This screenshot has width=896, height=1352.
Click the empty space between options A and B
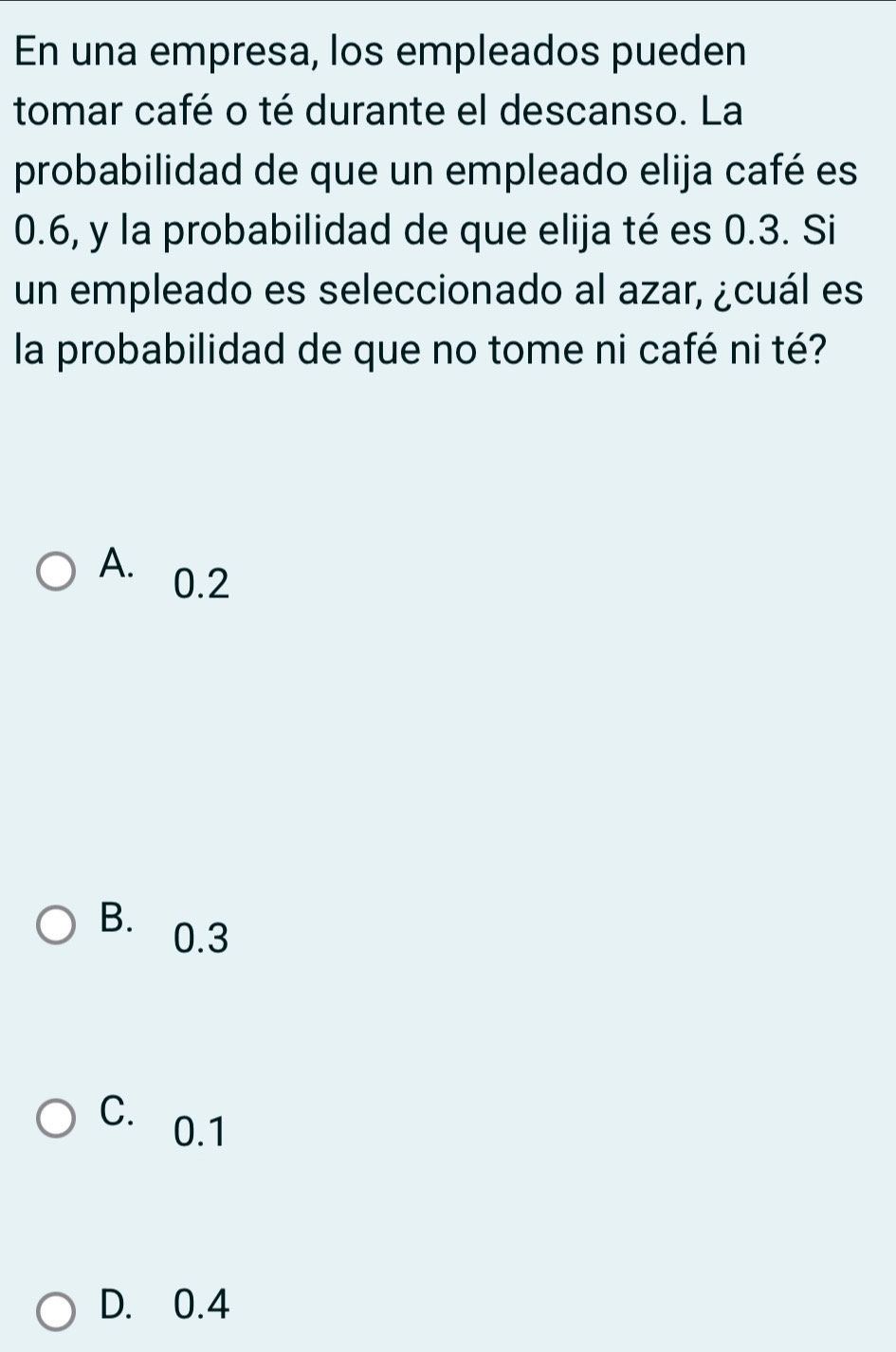446,749
